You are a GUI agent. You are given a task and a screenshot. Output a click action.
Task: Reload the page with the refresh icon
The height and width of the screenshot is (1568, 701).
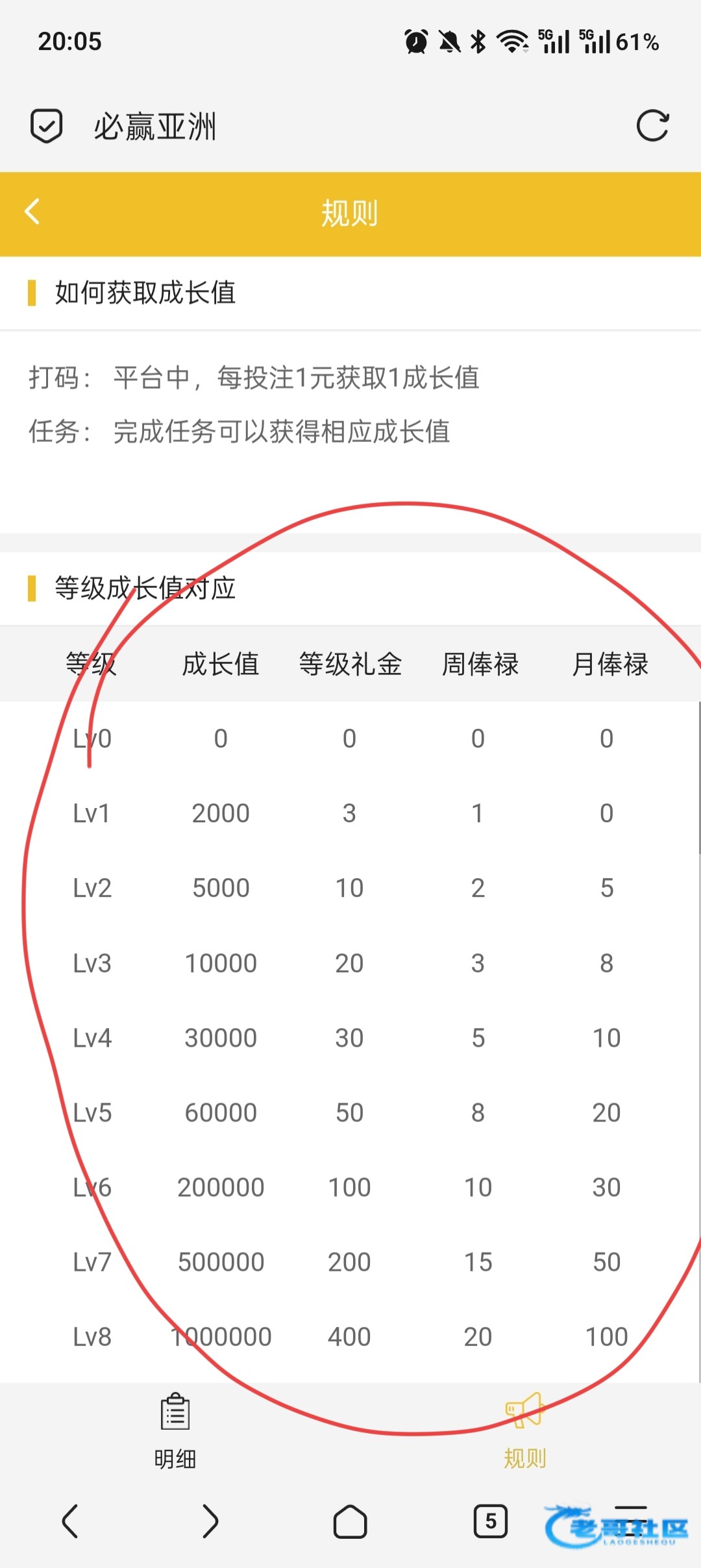pos(652,126)
